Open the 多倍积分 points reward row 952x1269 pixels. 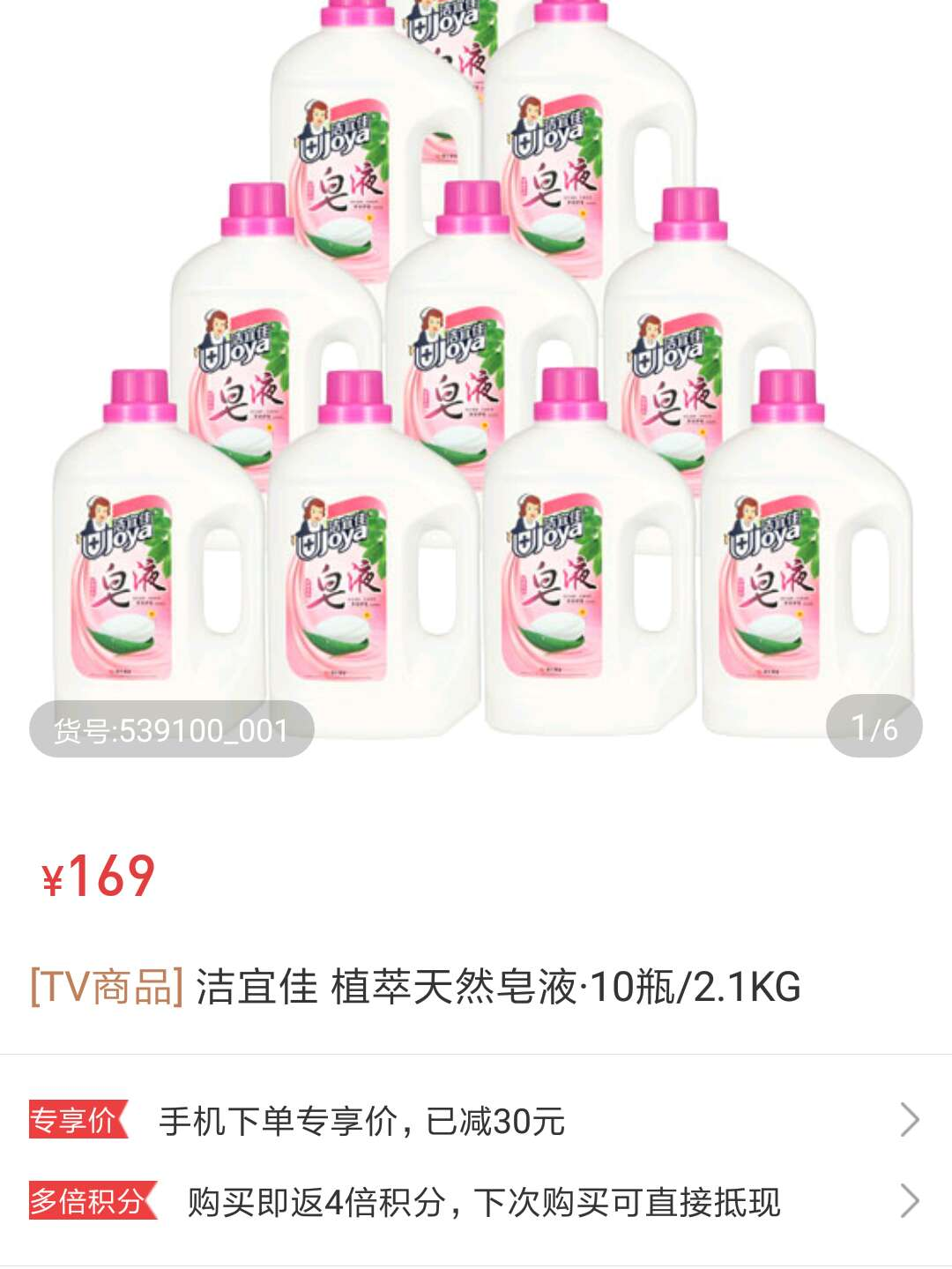[476, 1201]
